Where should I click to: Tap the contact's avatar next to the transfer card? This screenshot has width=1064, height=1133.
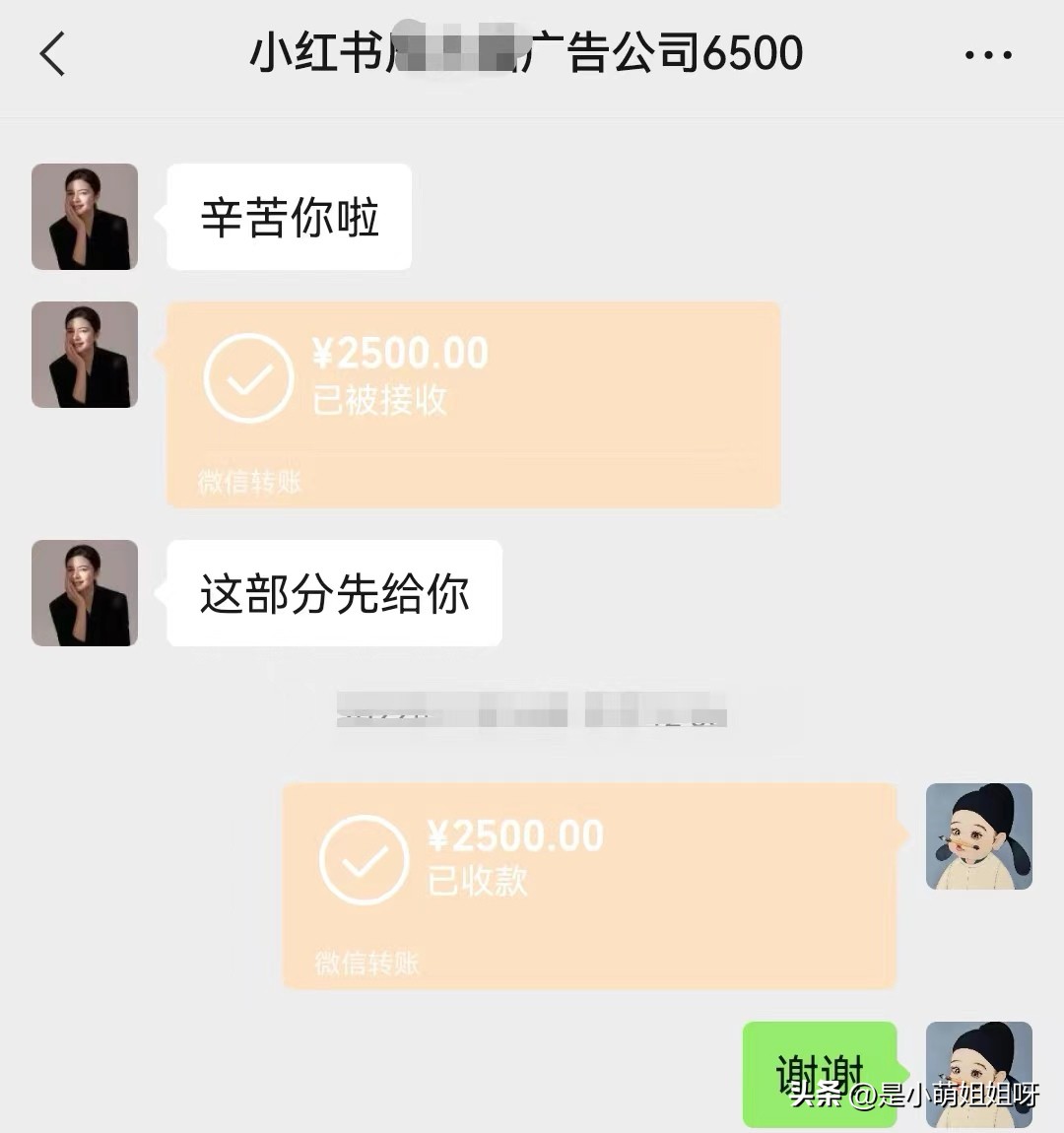coord(84,355)
